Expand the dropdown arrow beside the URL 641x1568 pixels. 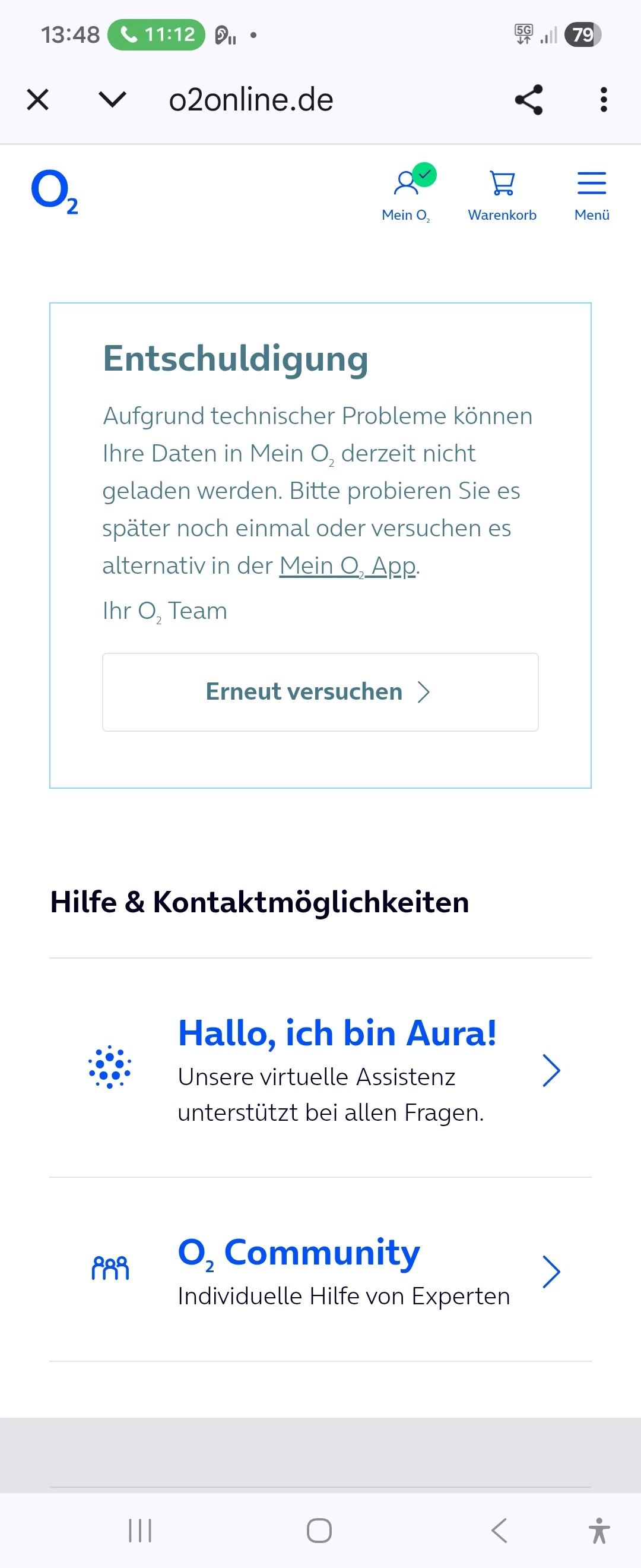[112, 99]
